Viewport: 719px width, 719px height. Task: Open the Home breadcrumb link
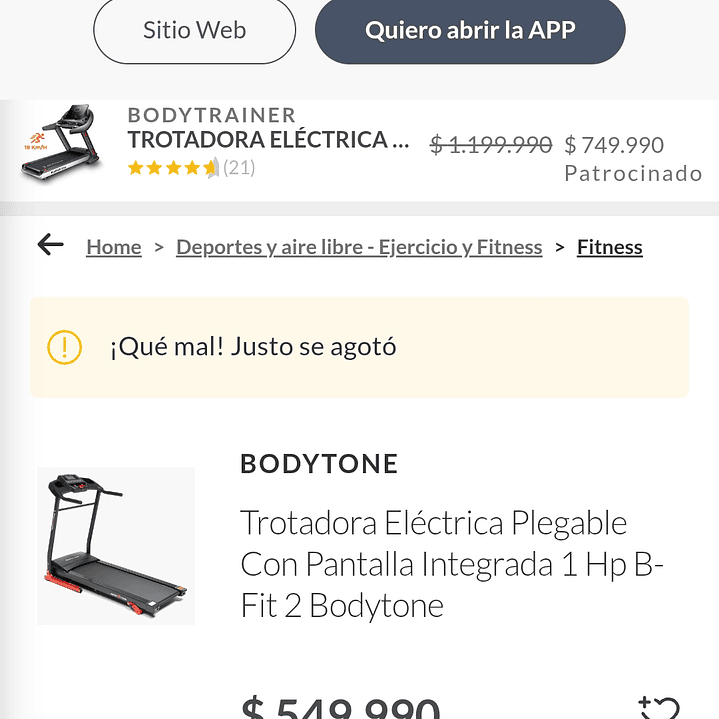113,247
